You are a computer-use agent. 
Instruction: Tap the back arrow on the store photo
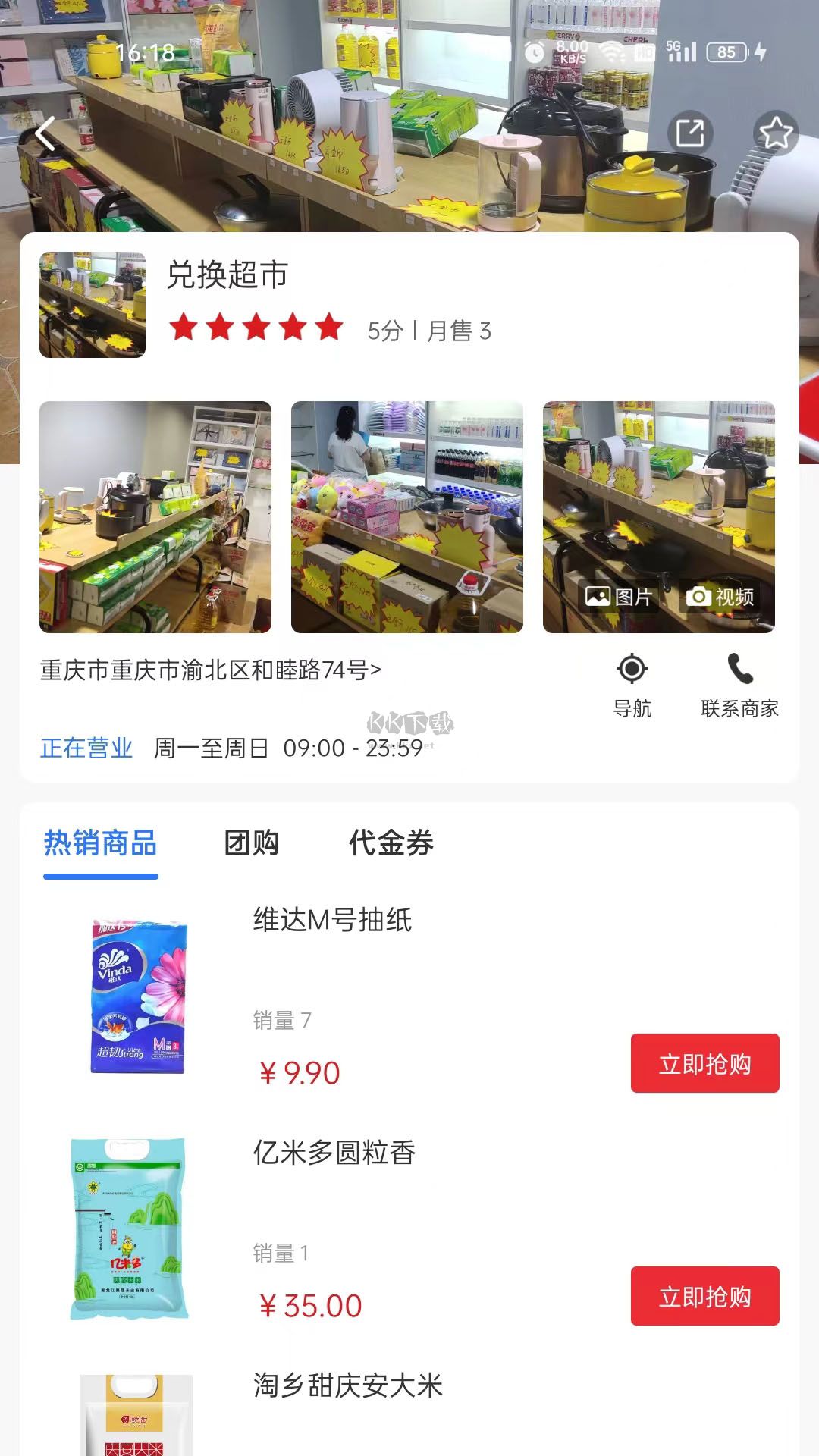pos(45,133)
